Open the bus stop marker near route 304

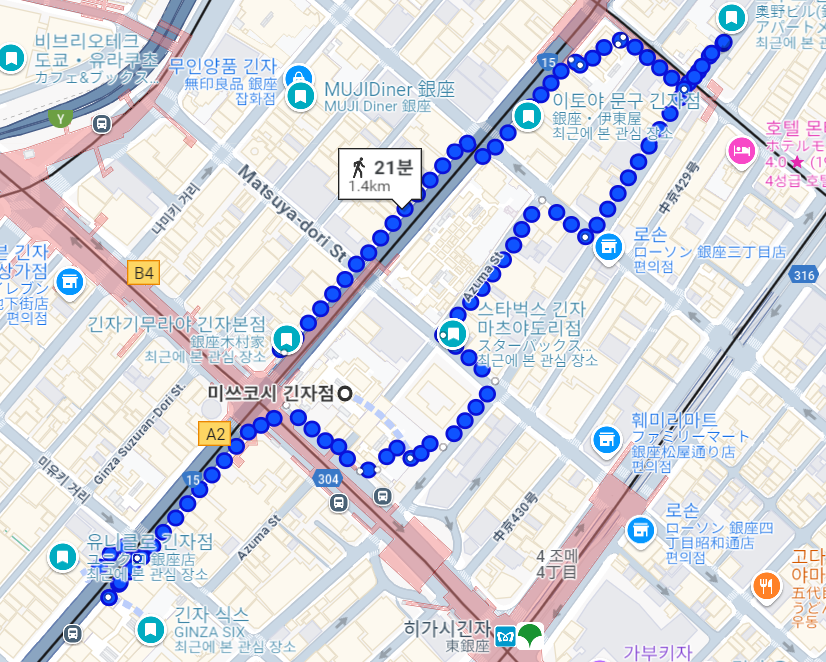[x=338, y=502]
